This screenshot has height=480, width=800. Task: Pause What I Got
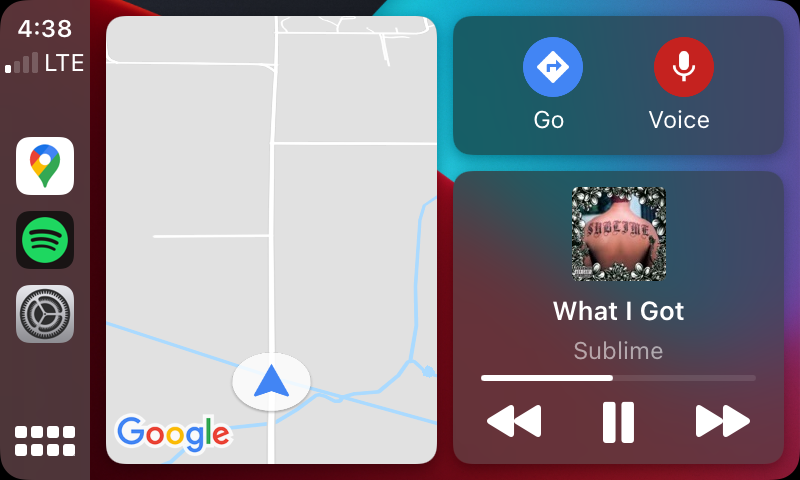618,421
